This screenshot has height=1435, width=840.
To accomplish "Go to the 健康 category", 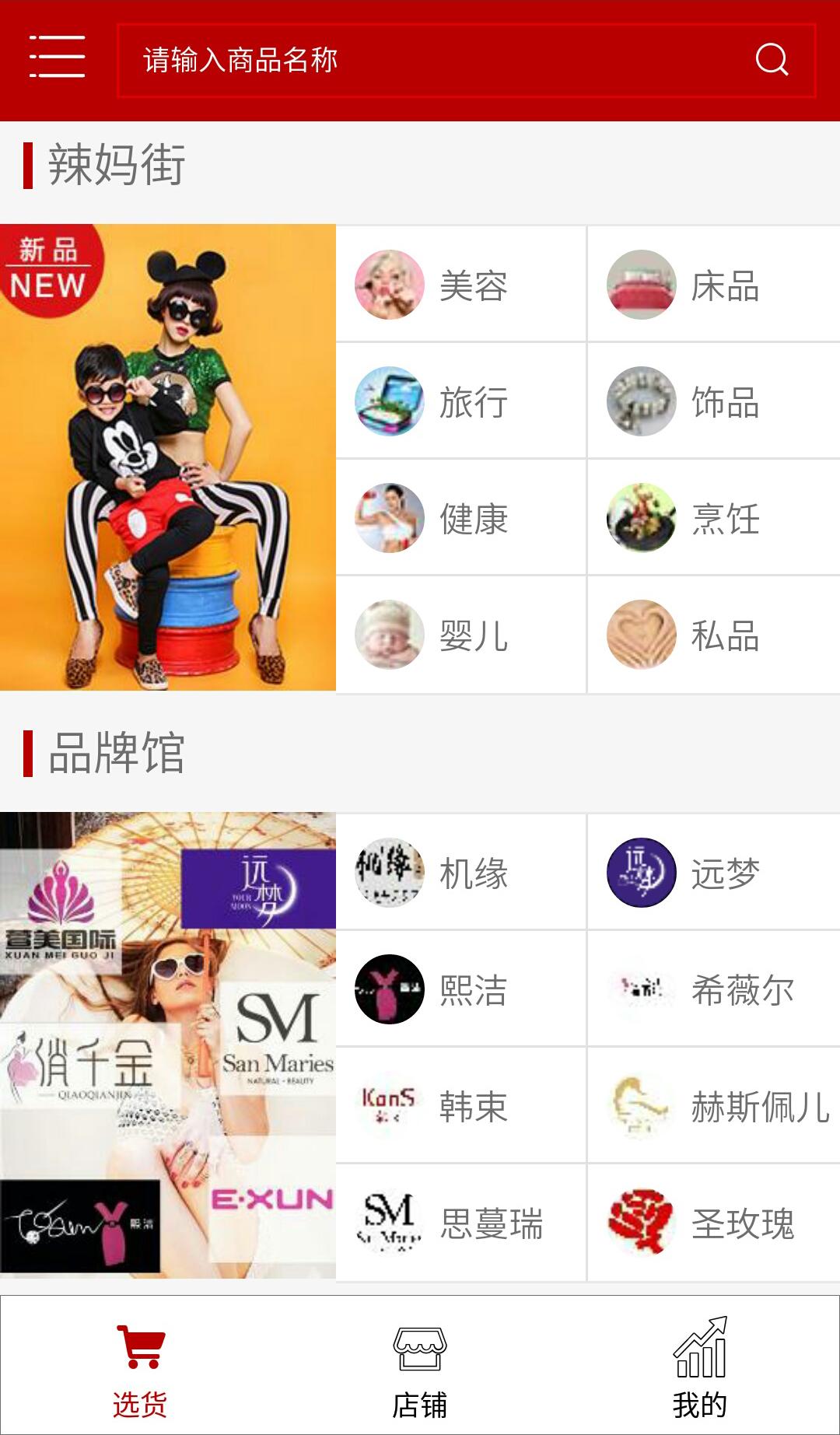I will point(460,518).
